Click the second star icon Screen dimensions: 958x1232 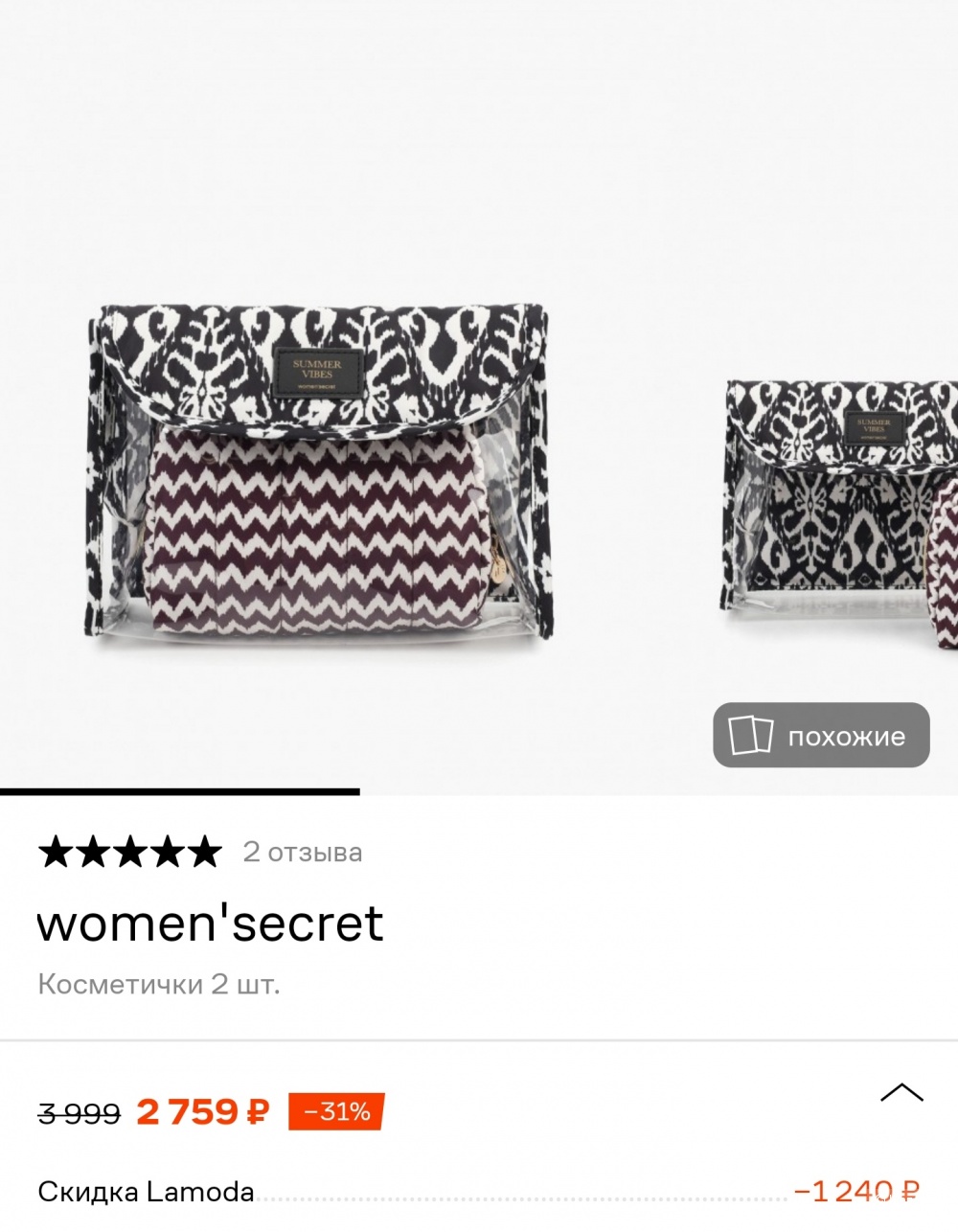click(x=95, y=851)
